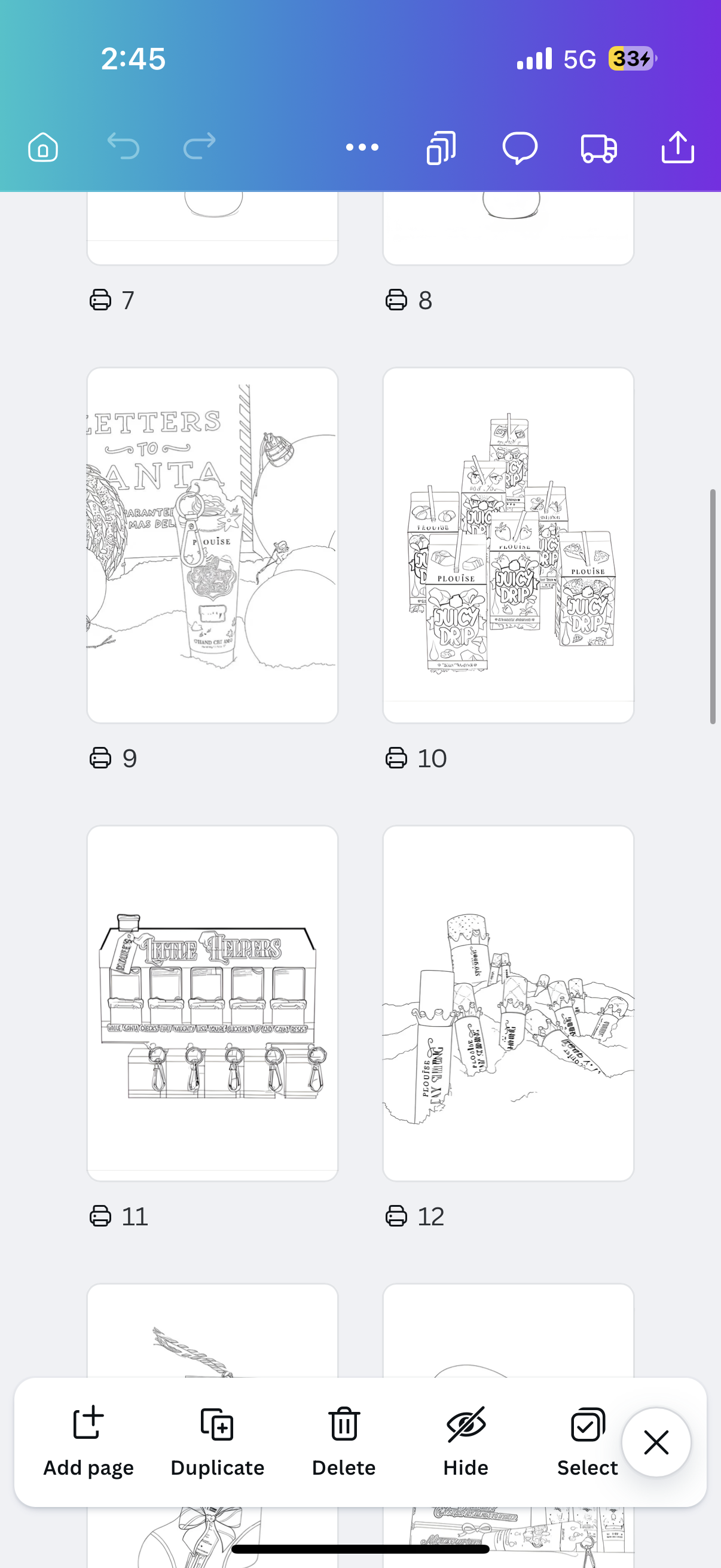This screenshot has width=721, height=1568.
Task: Select page 12 thumbnail
Action: tap(508, 1002)
